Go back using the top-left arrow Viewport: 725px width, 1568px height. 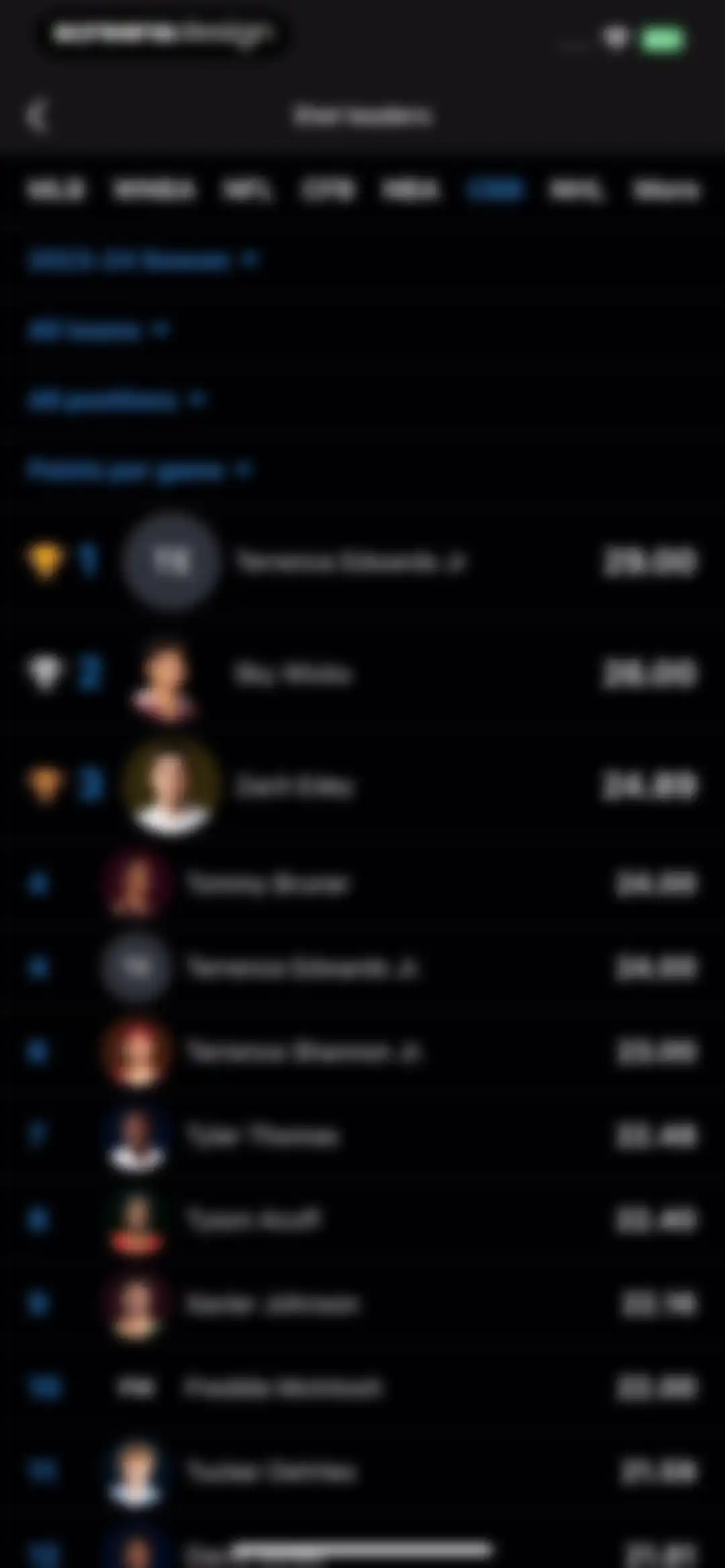pyautogui.click(x=37, y=116)
